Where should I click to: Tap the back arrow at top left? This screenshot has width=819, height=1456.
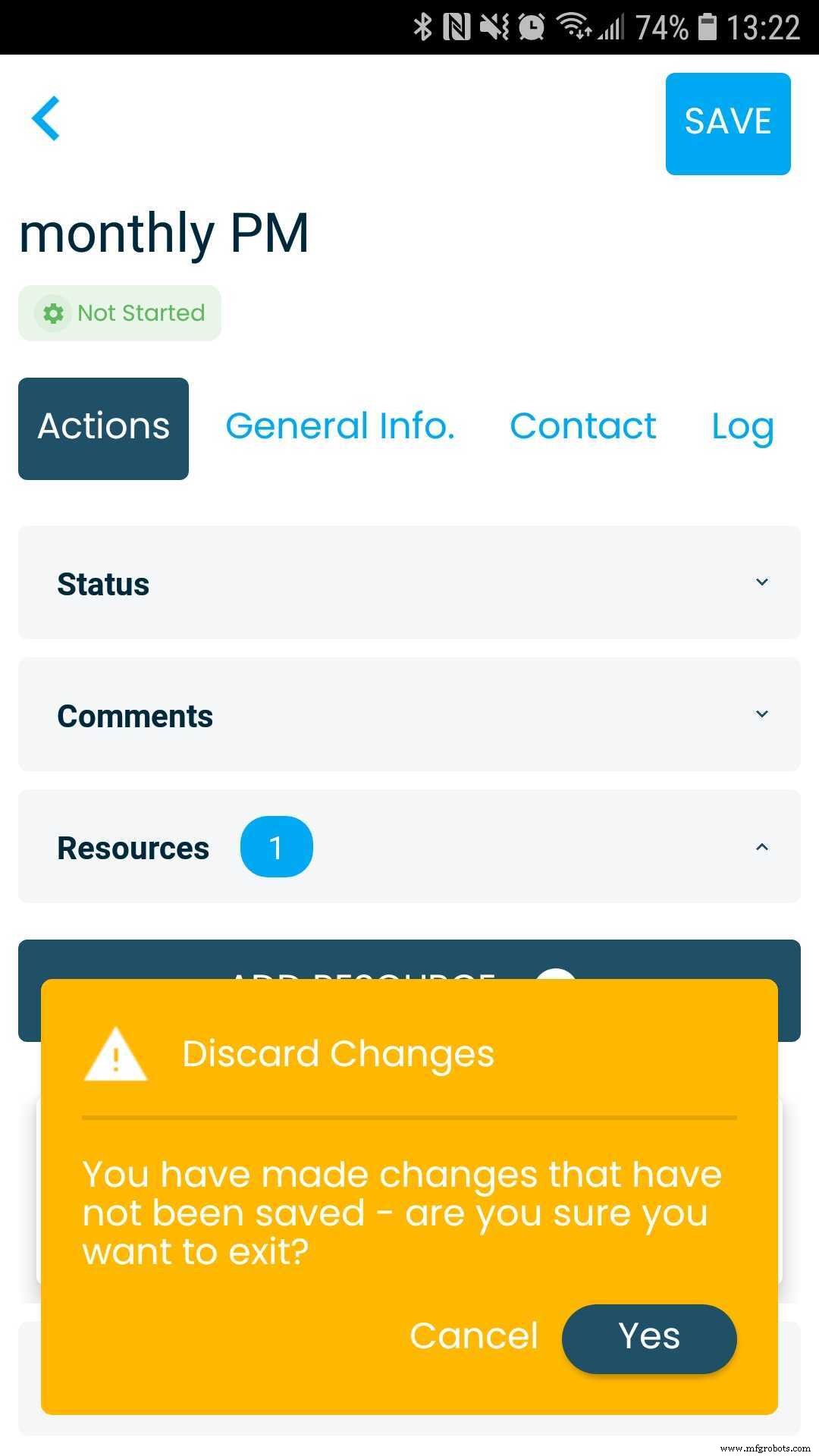45,119
